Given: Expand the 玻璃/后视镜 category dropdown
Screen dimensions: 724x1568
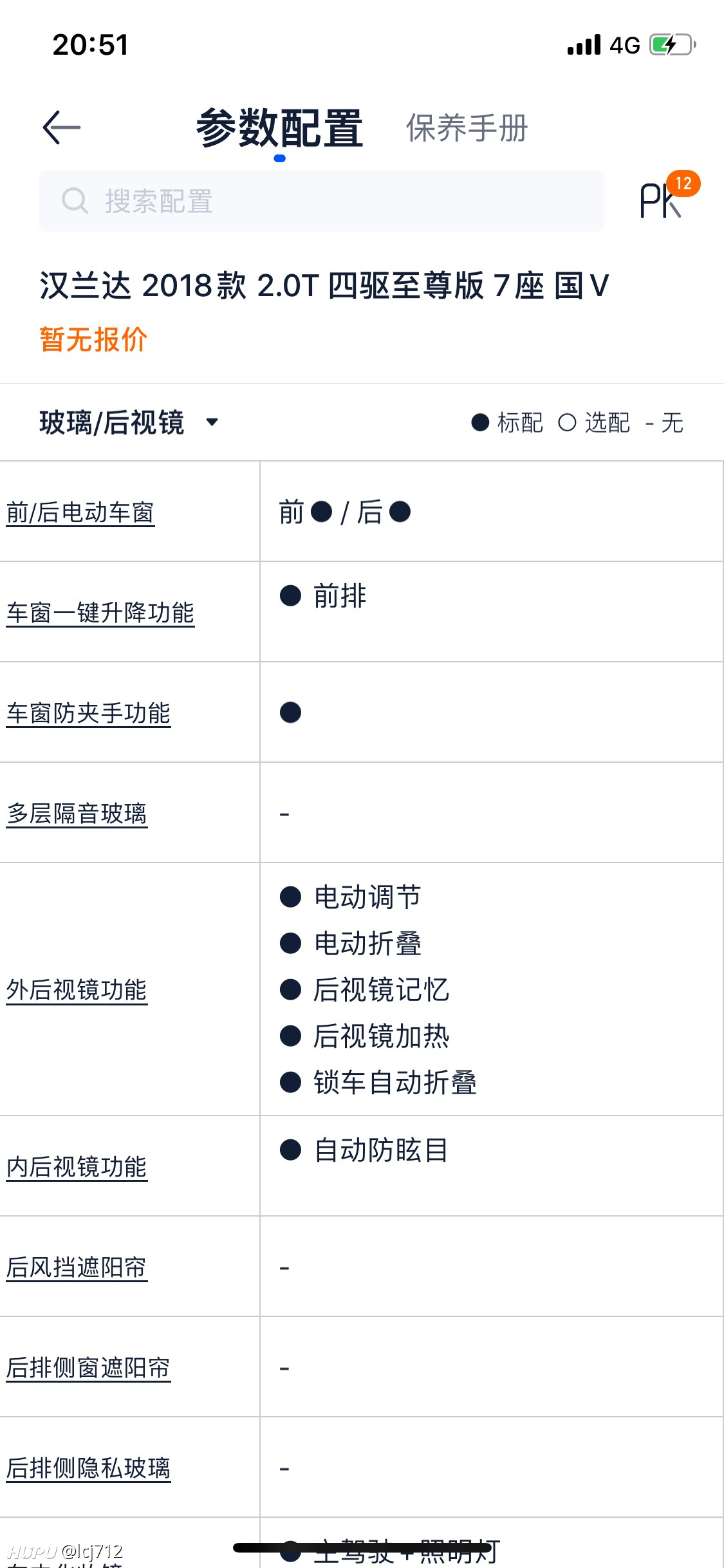Looking at the screenshot, I should point(129,423).
